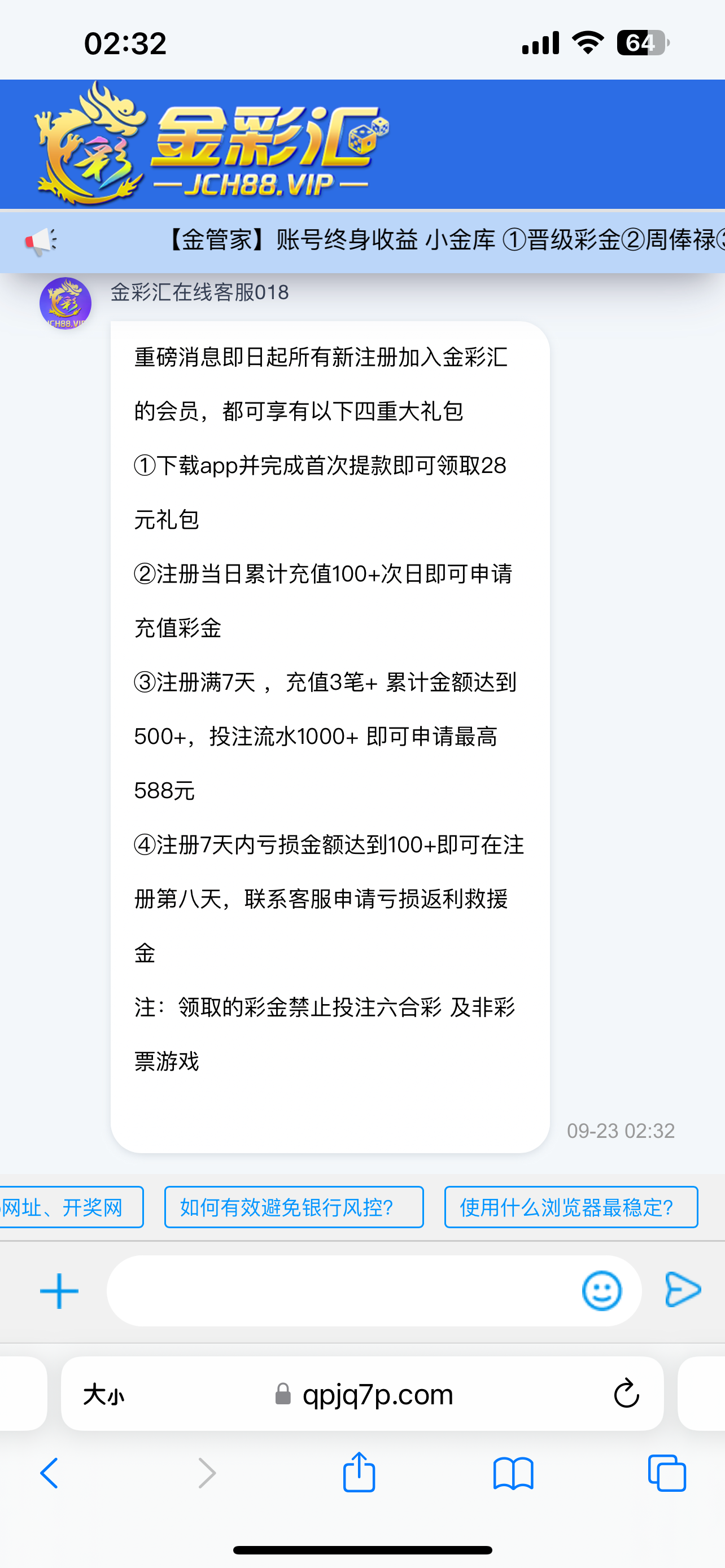Screen dimensions: 725x1568
Task: Open the Safari share sheet
Action: click(359, 1473)
